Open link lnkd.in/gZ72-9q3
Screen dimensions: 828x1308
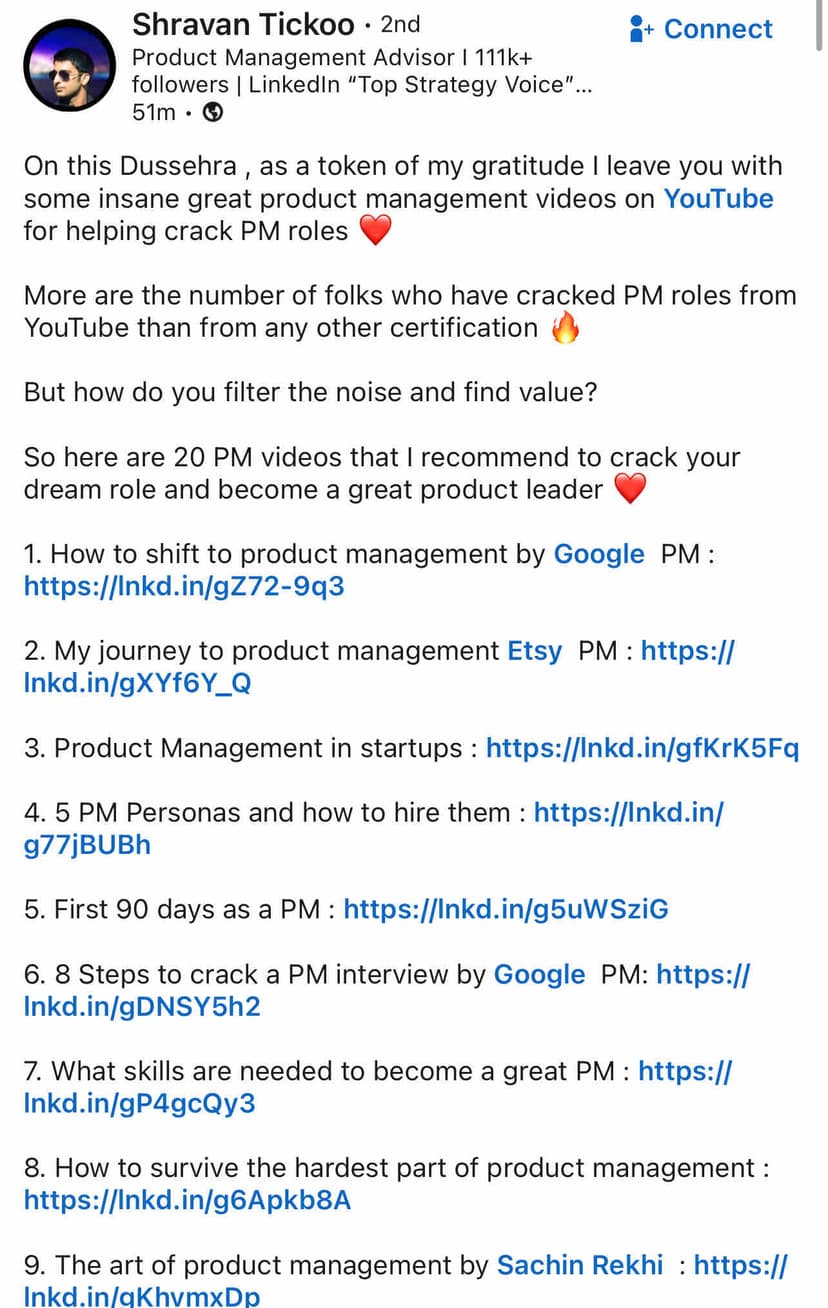pyautogui.click(x=184, y=586)
